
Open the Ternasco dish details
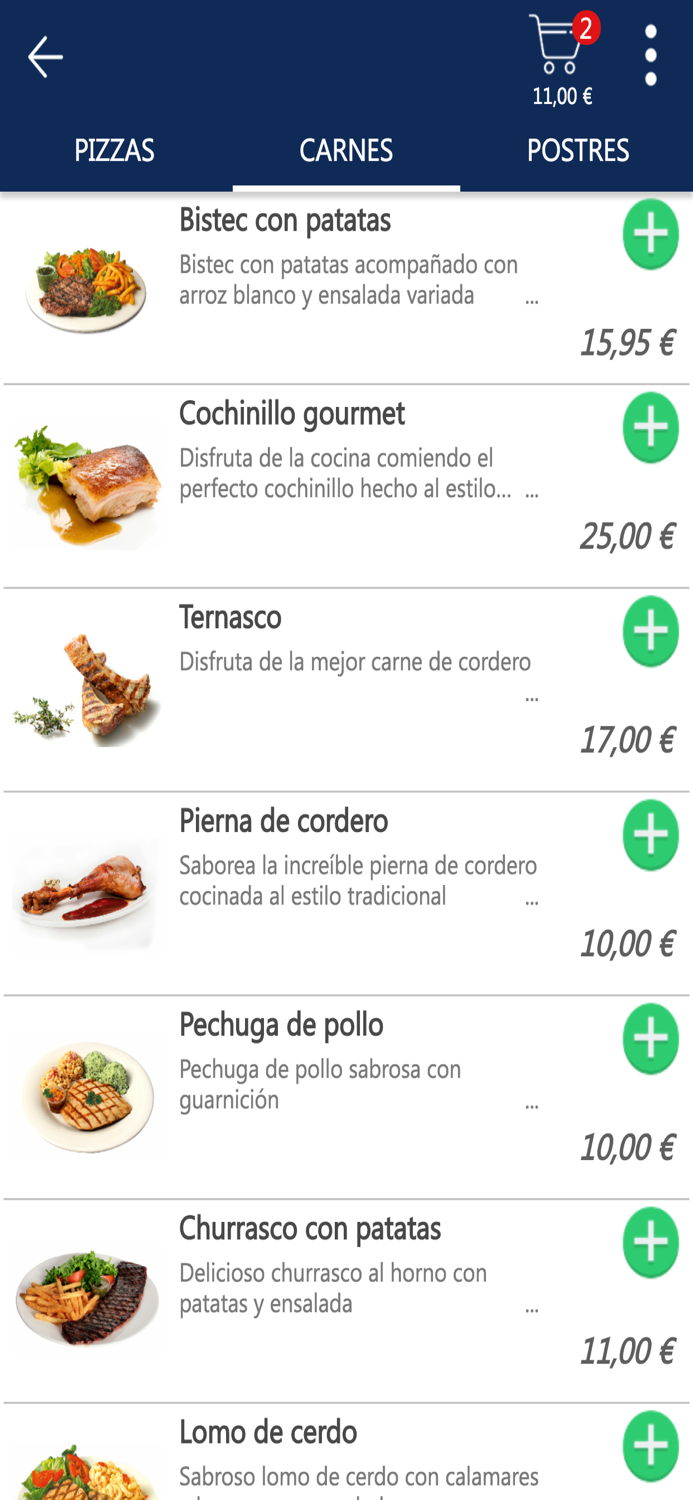coord(230,618)
